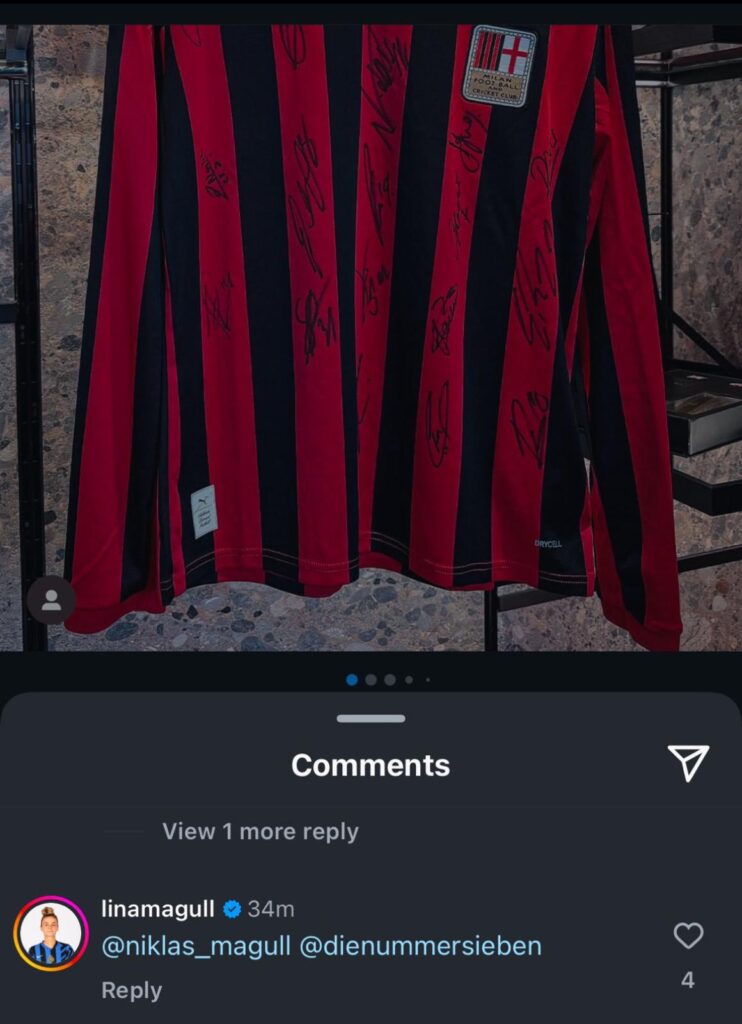
Task: Expand View 1 more reply
Action: [x=260, y=831]
